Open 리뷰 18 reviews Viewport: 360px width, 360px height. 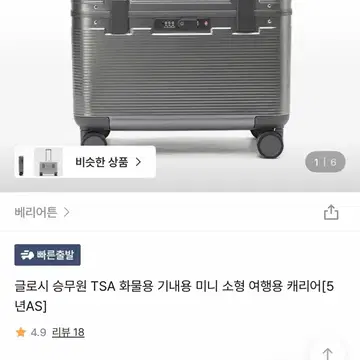(x=68, y=332)
